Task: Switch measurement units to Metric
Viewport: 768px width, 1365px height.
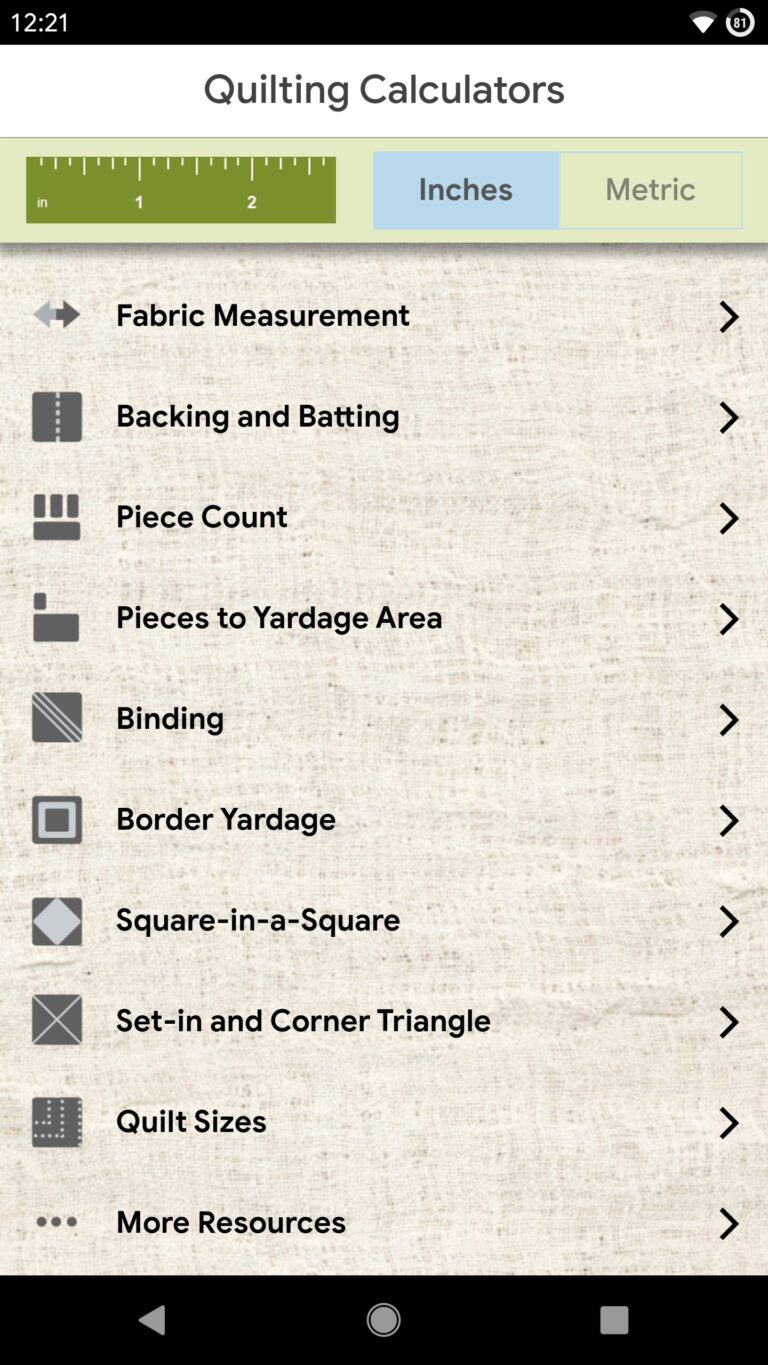Action: [650, 189]
